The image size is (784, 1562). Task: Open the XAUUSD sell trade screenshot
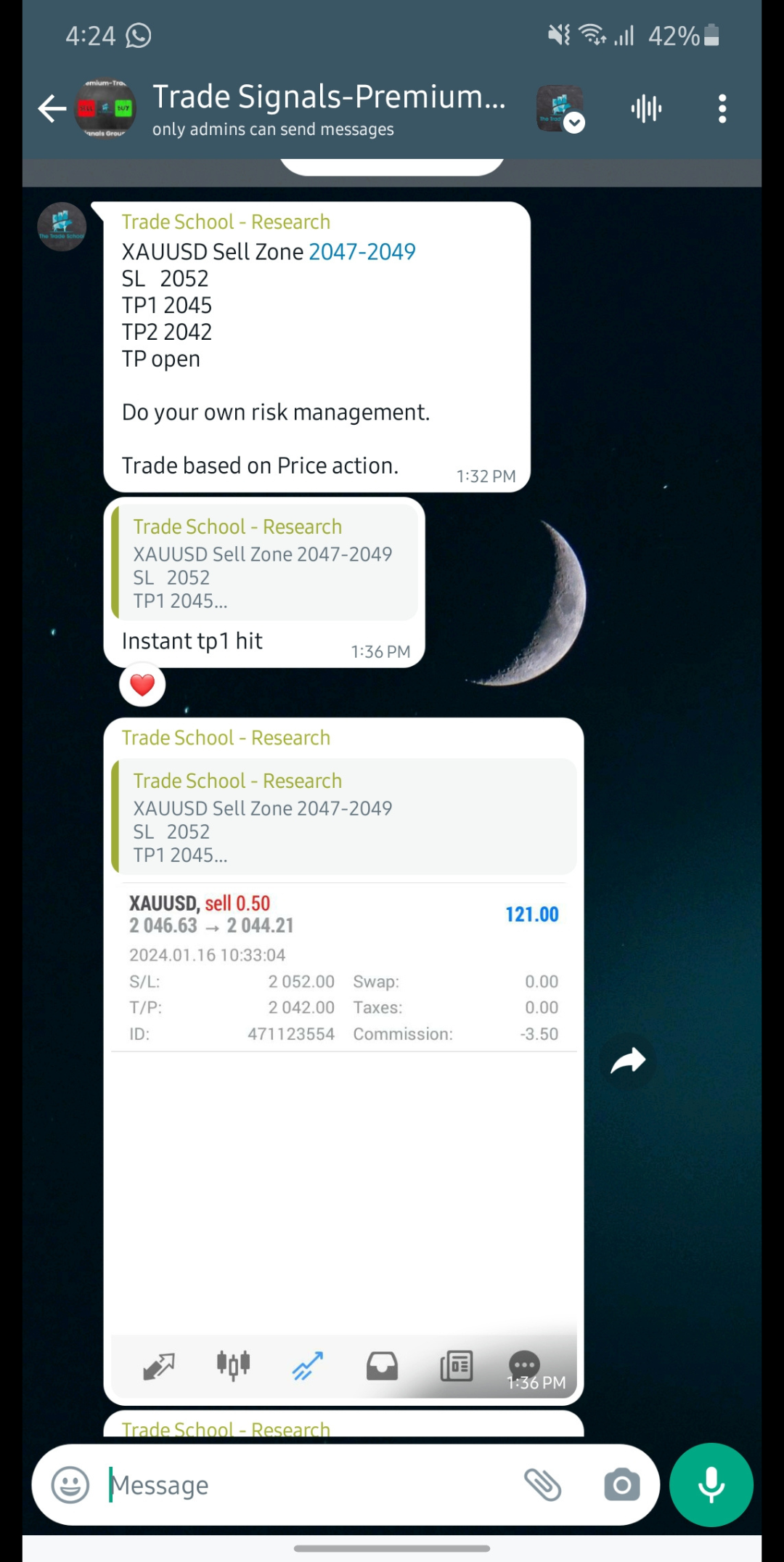(344, 1140)
